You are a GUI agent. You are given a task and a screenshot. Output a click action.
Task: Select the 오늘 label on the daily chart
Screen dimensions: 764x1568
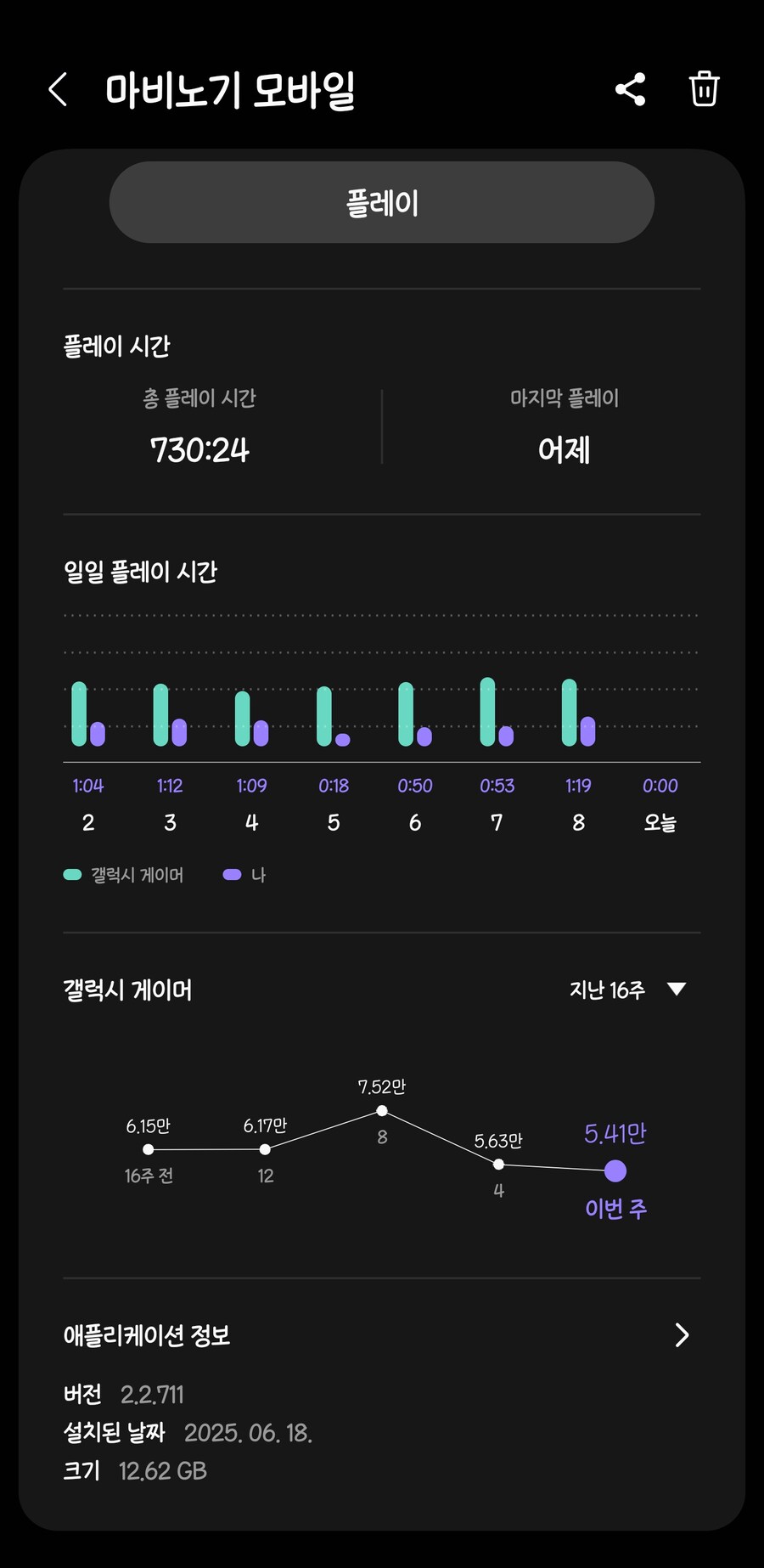660,821
